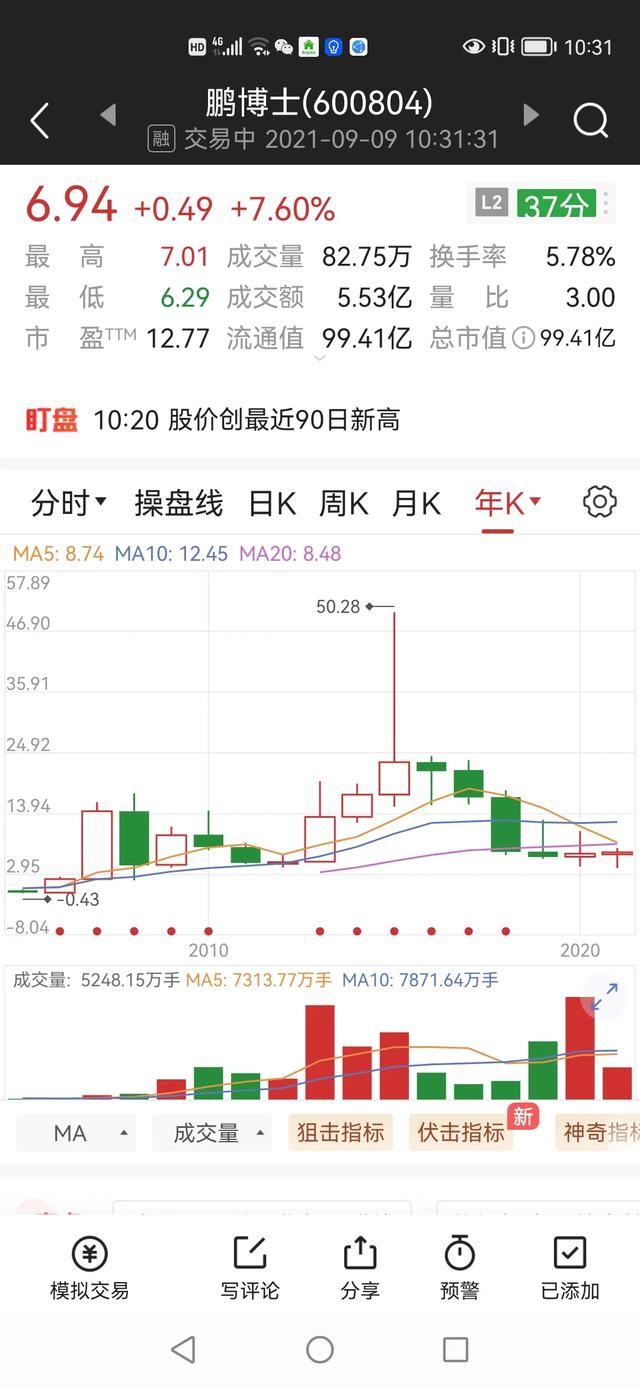This screenshot has height=1387, width=640.
Task: Open the 年K period dropdown
Action: tap(507, 503)
